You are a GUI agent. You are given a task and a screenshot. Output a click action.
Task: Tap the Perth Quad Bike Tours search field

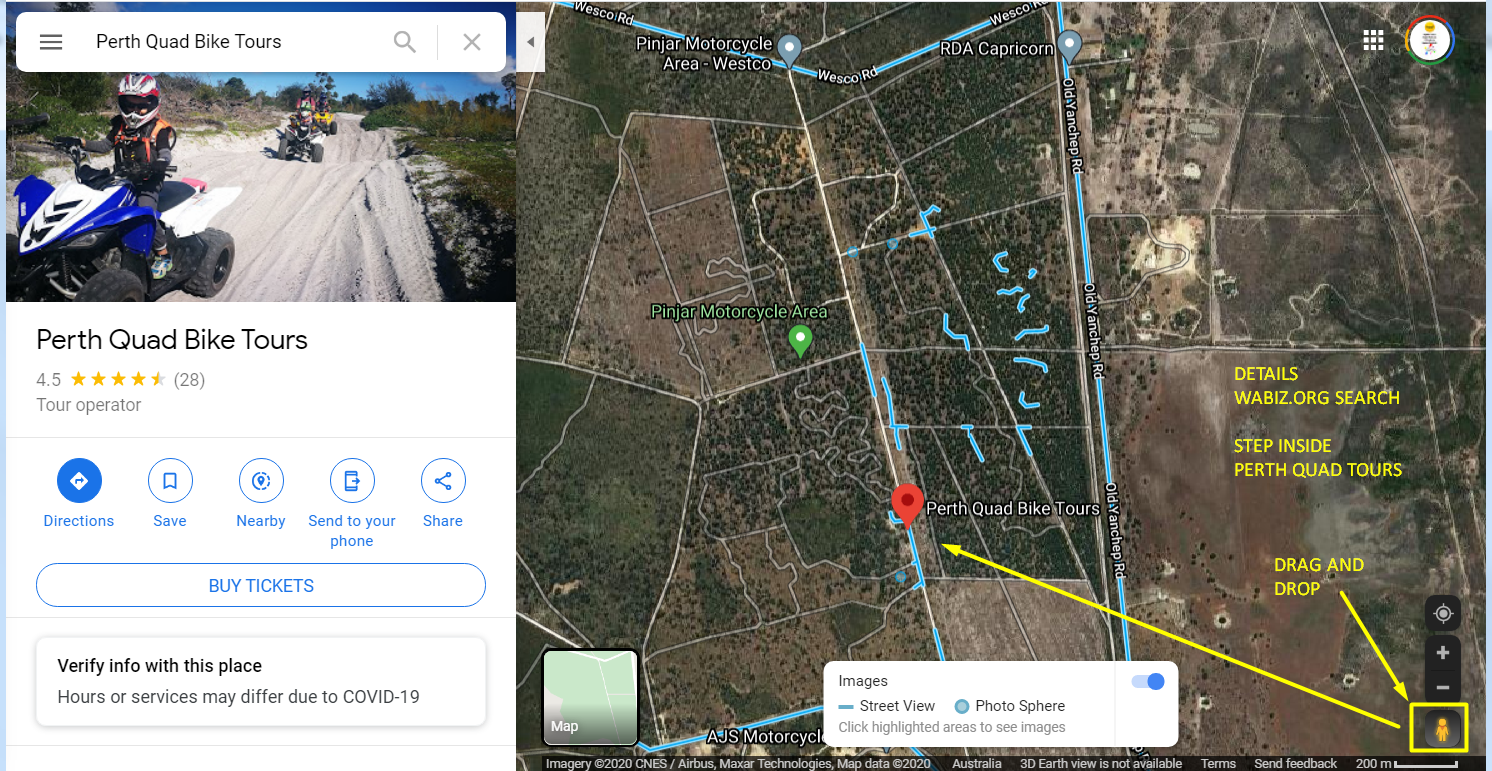tap(230, 42)
